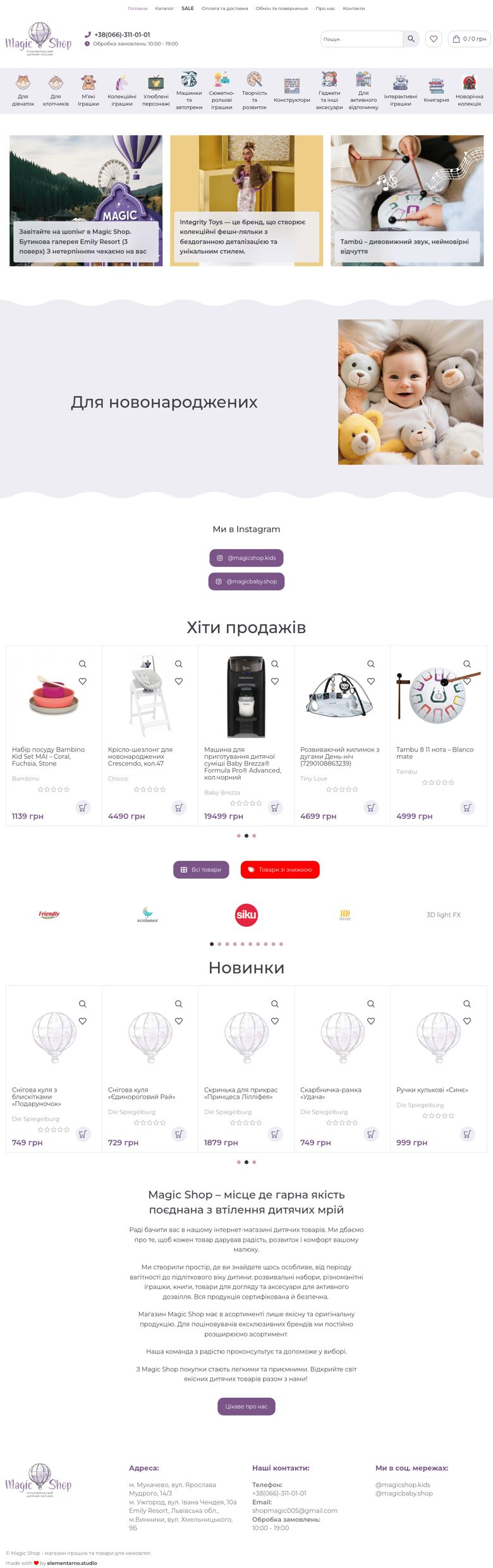This screenshot has width=493, height=1568.
Task: Select the Конструктори category
Action: 291,91
